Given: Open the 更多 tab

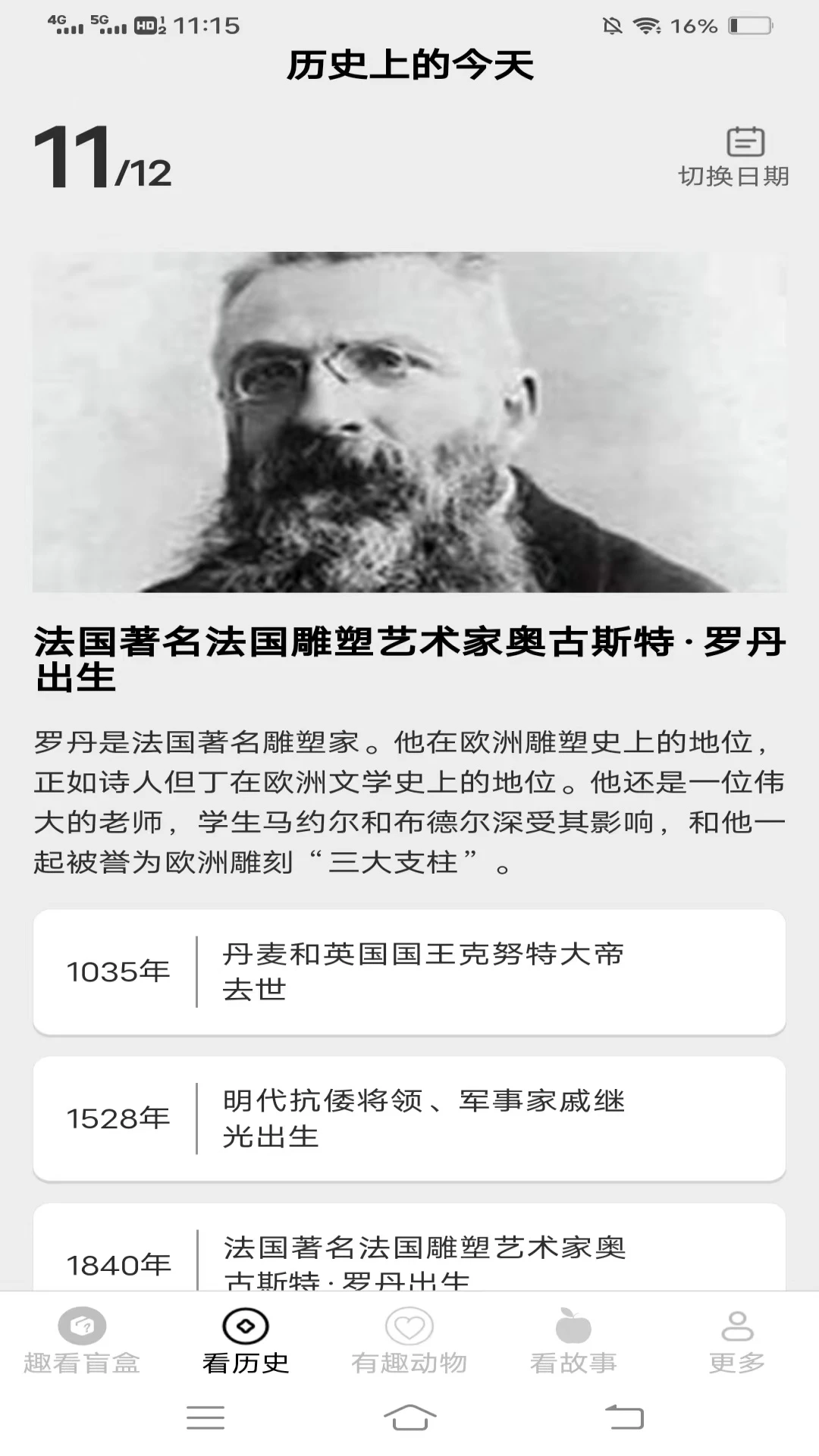Looking at the screenshot, I should point(737,1341).
